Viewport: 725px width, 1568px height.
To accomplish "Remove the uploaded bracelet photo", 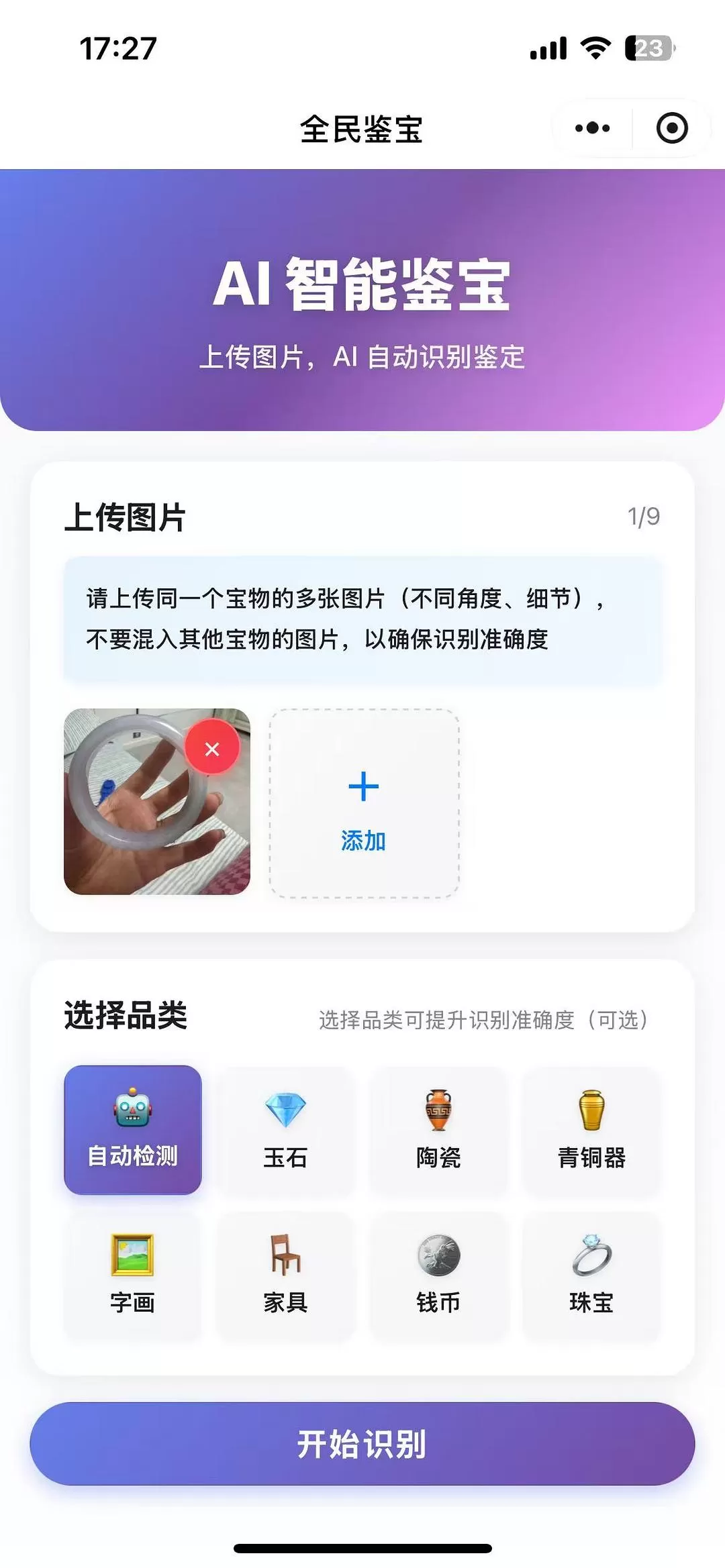I will (x=212, y=749).
